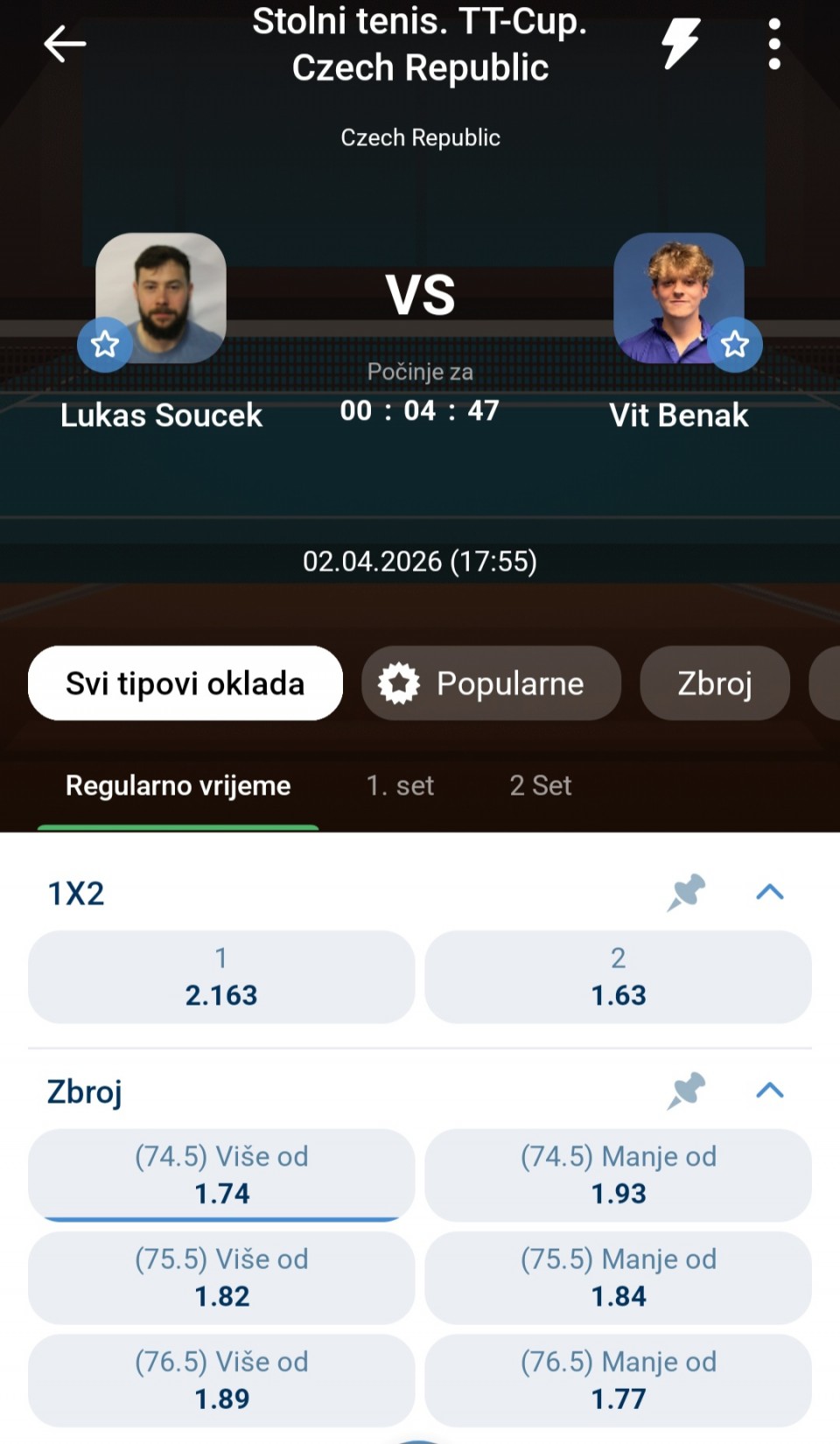Switch to the 1. set tab

click(x=400, y=786)
